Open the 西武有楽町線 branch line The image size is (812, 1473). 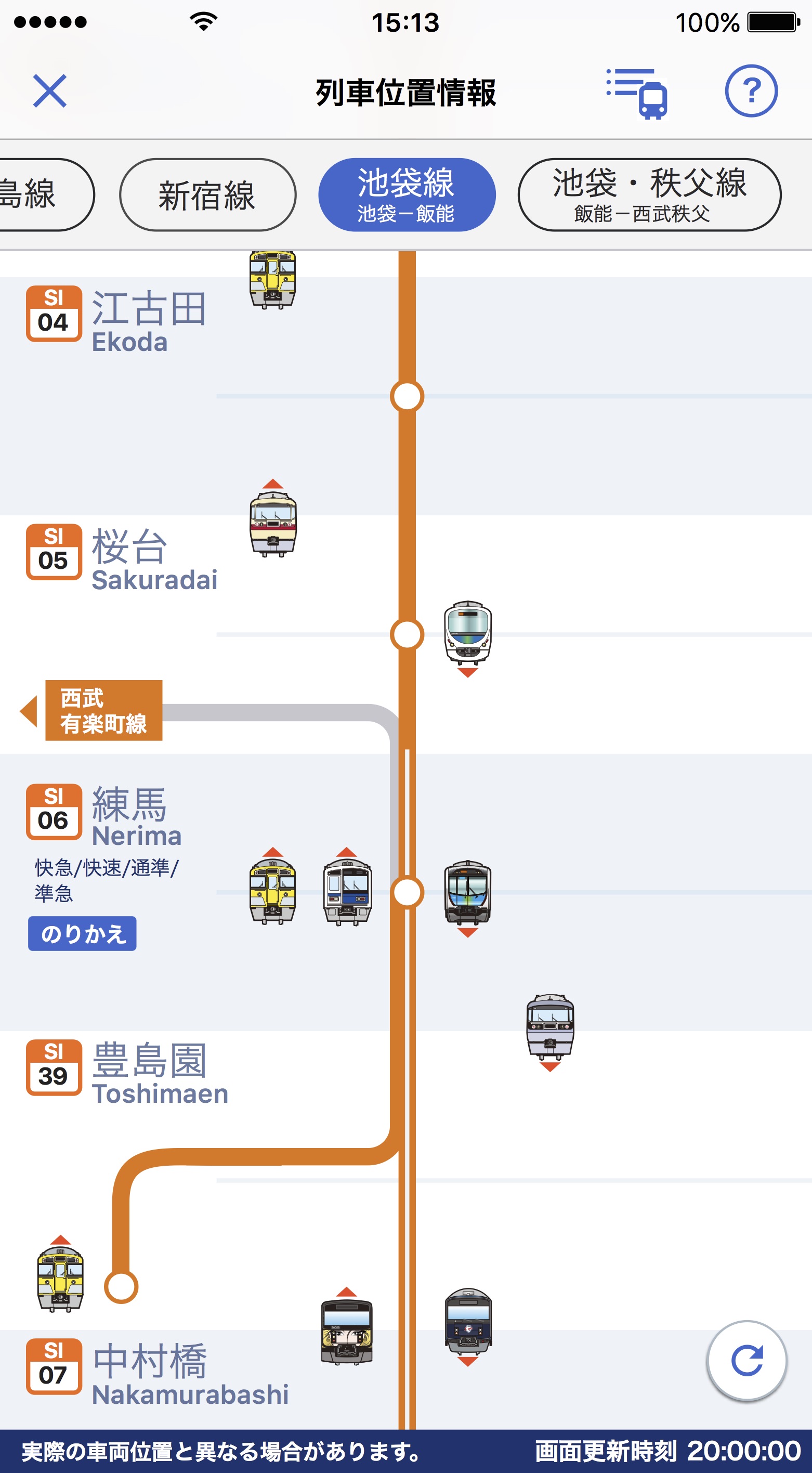click(91, 711)
